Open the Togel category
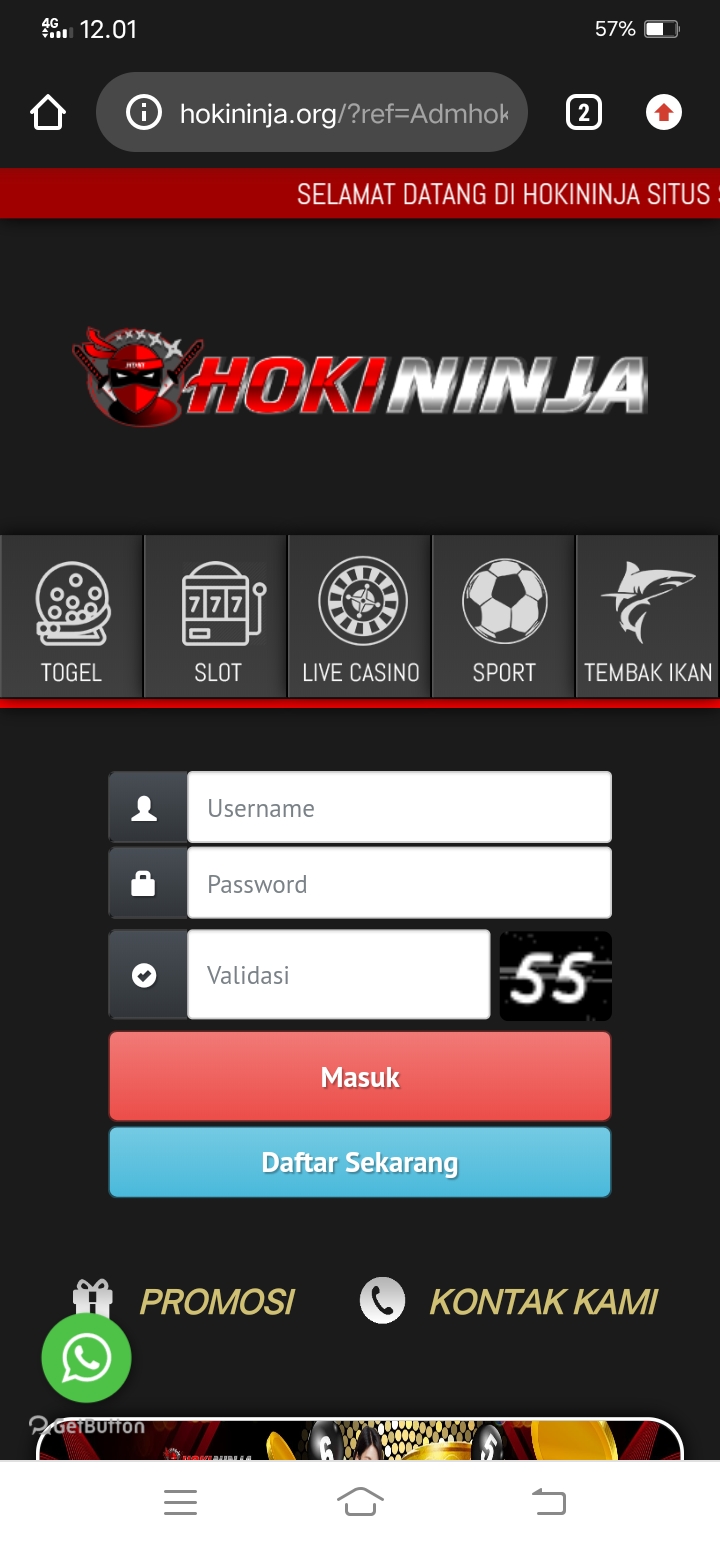Screen dimensions: 720x1544 [71, 617]
